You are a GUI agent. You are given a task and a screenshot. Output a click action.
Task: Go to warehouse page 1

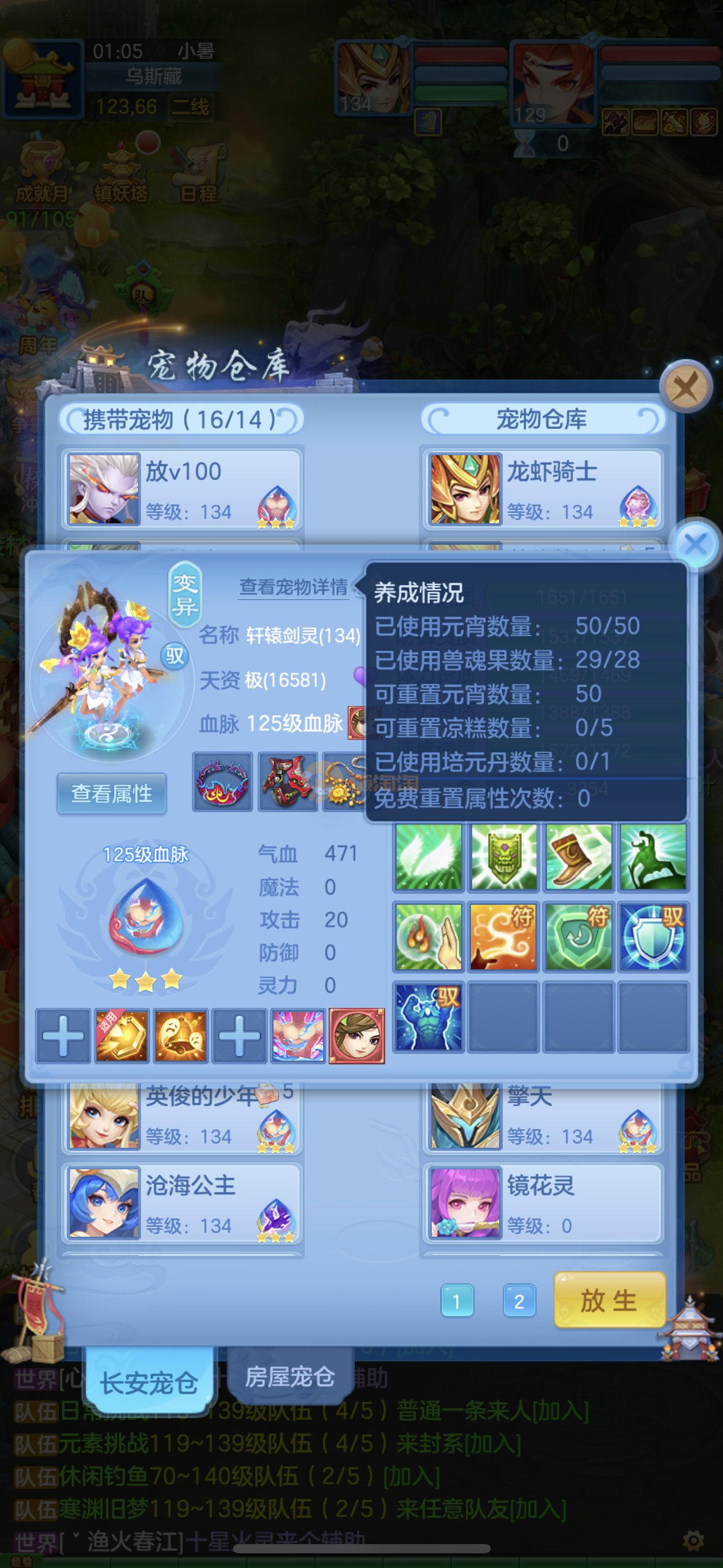(457, 1301)
